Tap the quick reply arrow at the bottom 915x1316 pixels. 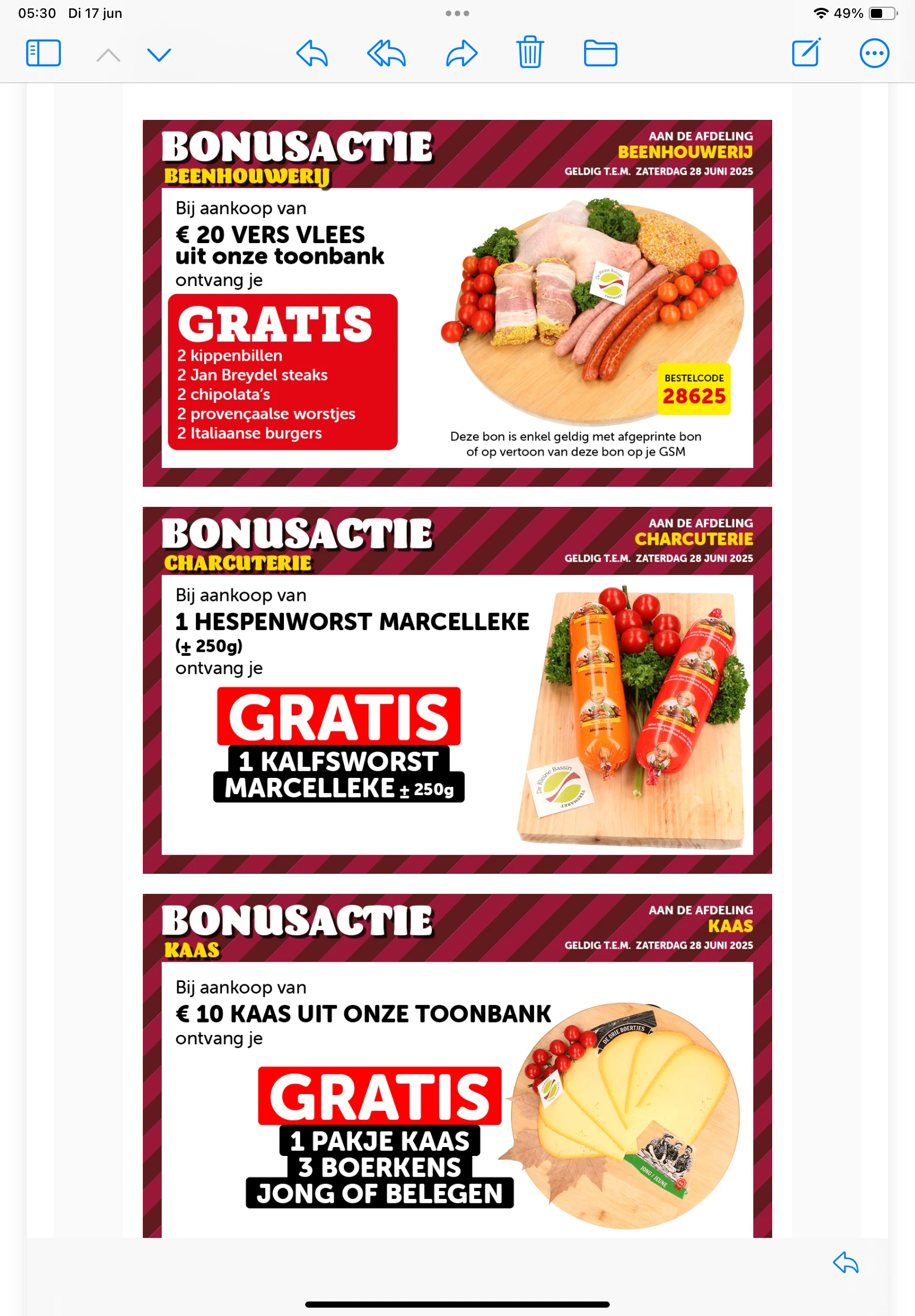pos(846,1262)
